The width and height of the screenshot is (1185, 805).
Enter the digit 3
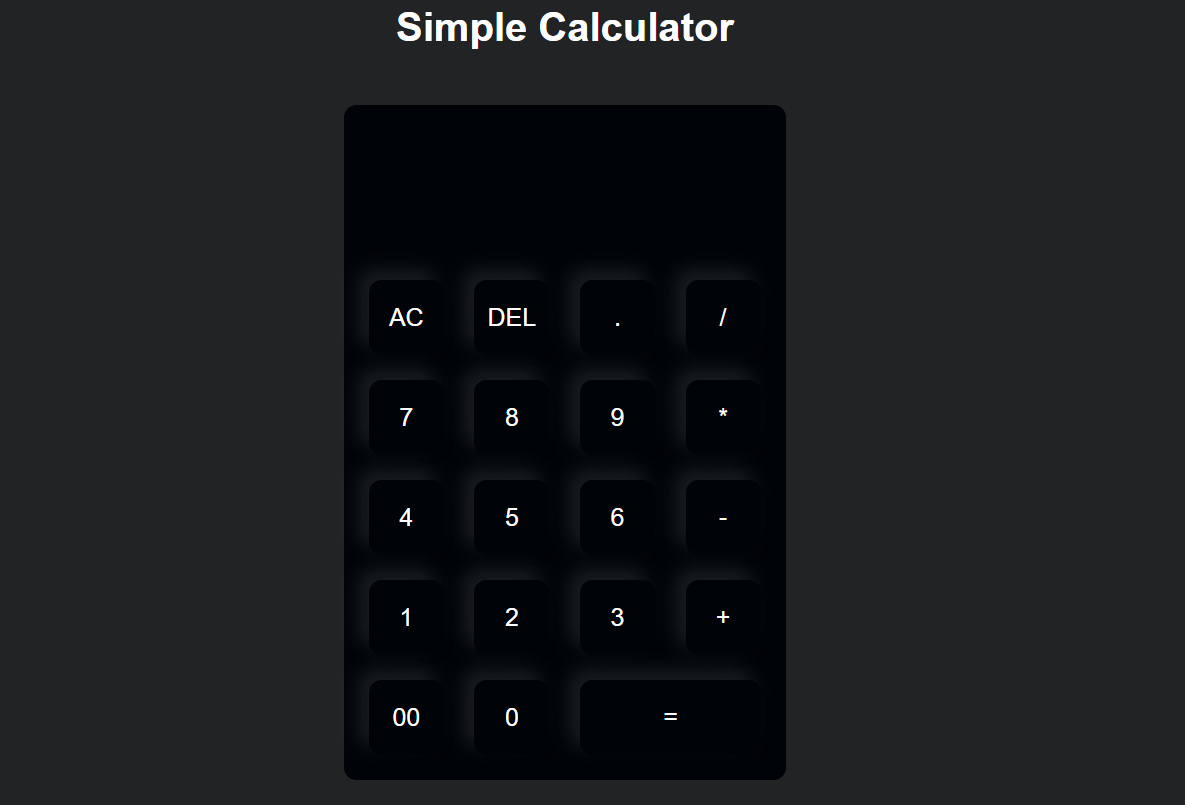tap(617, 617)
